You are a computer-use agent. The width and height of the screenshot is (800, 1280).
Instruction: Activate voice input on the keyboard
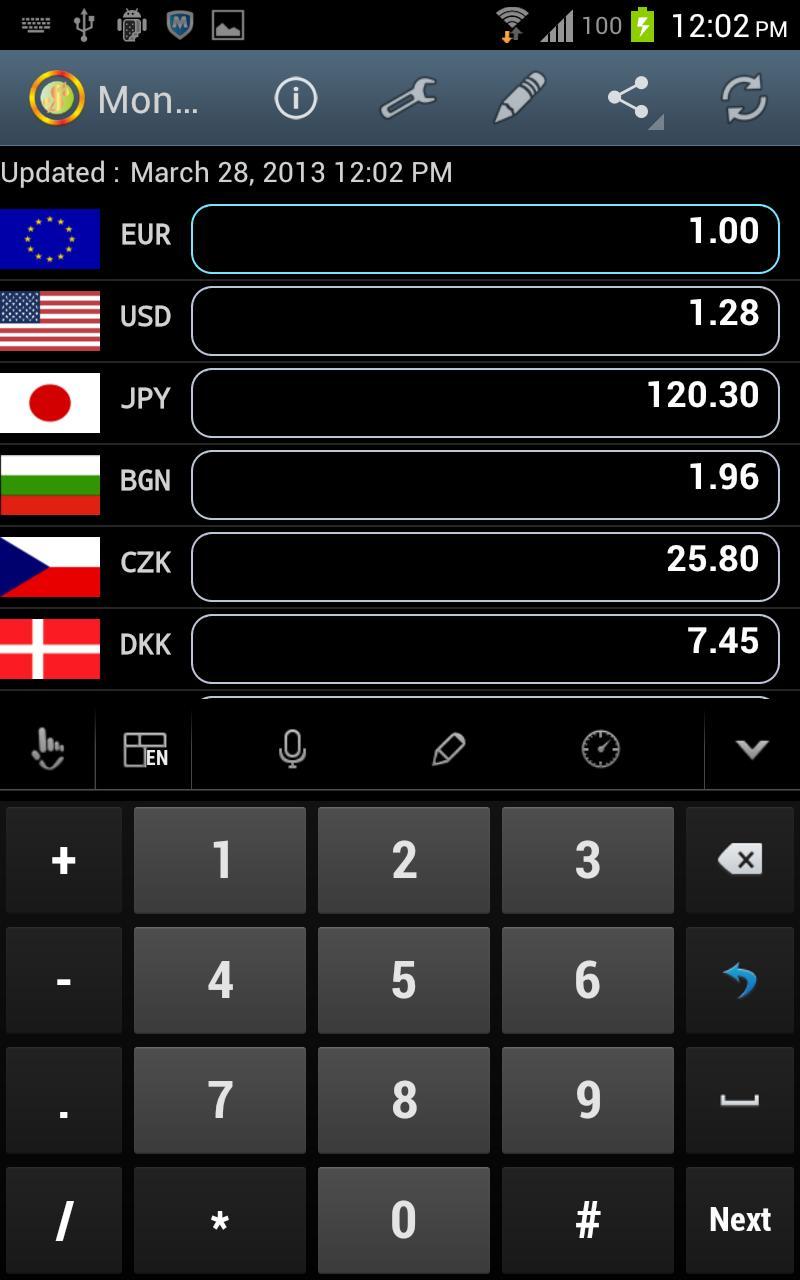pos(291,747)
